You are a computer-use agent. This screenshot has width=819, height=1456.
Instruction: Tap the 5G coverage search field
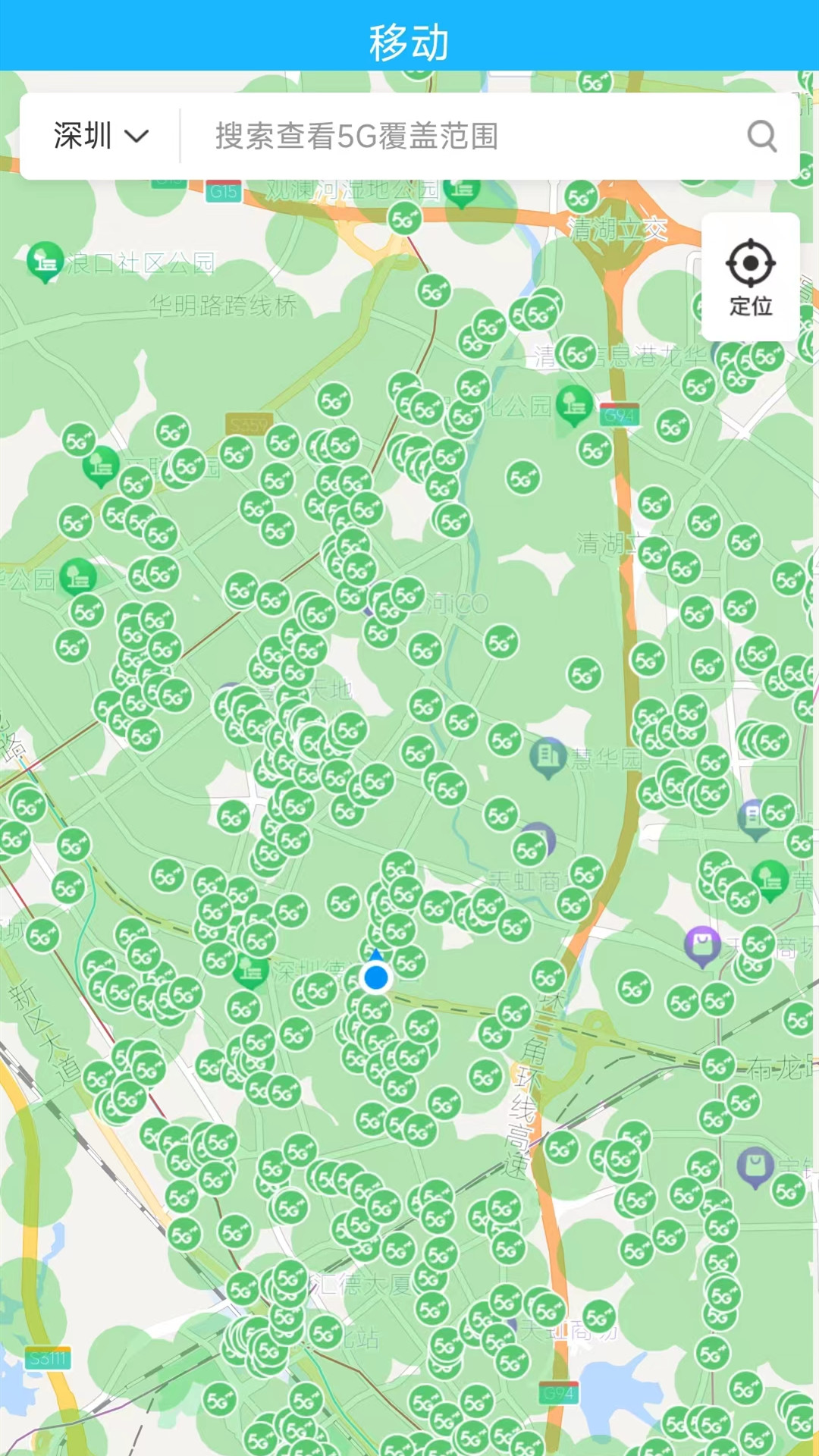tap(455, 136)
